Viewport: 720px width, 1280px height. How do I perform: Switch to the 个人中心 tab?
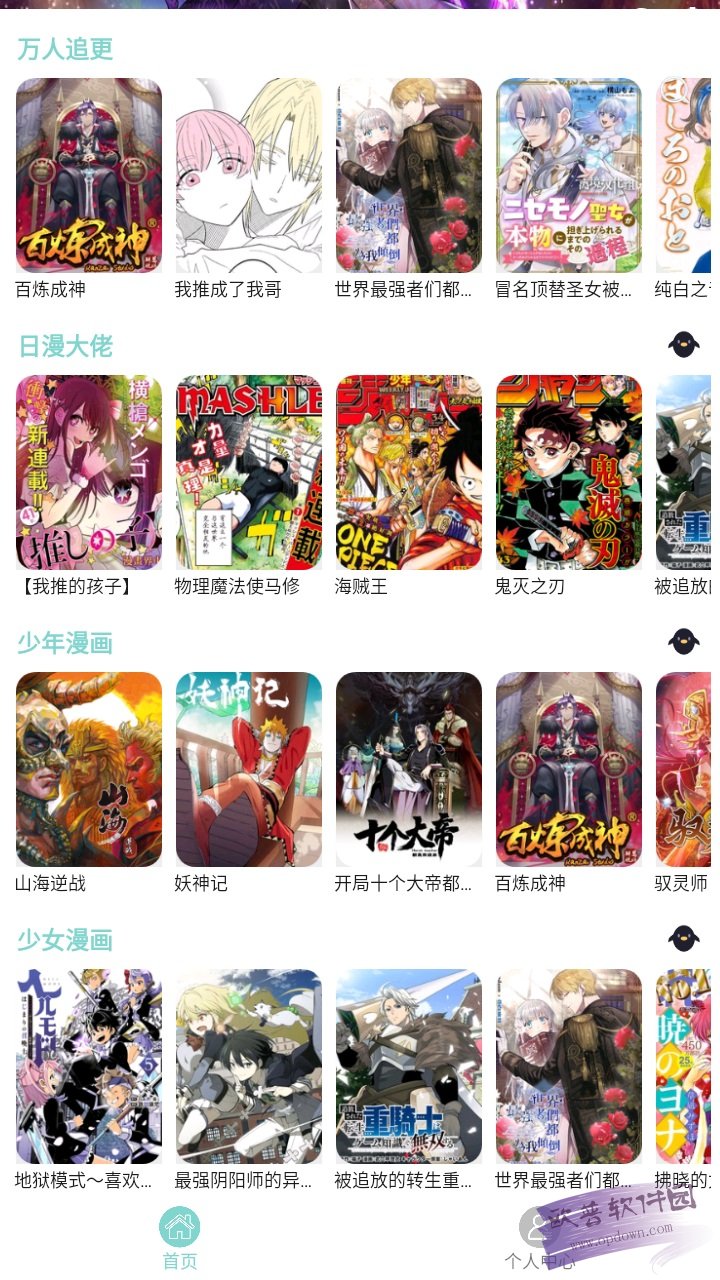coord(539,1238)
